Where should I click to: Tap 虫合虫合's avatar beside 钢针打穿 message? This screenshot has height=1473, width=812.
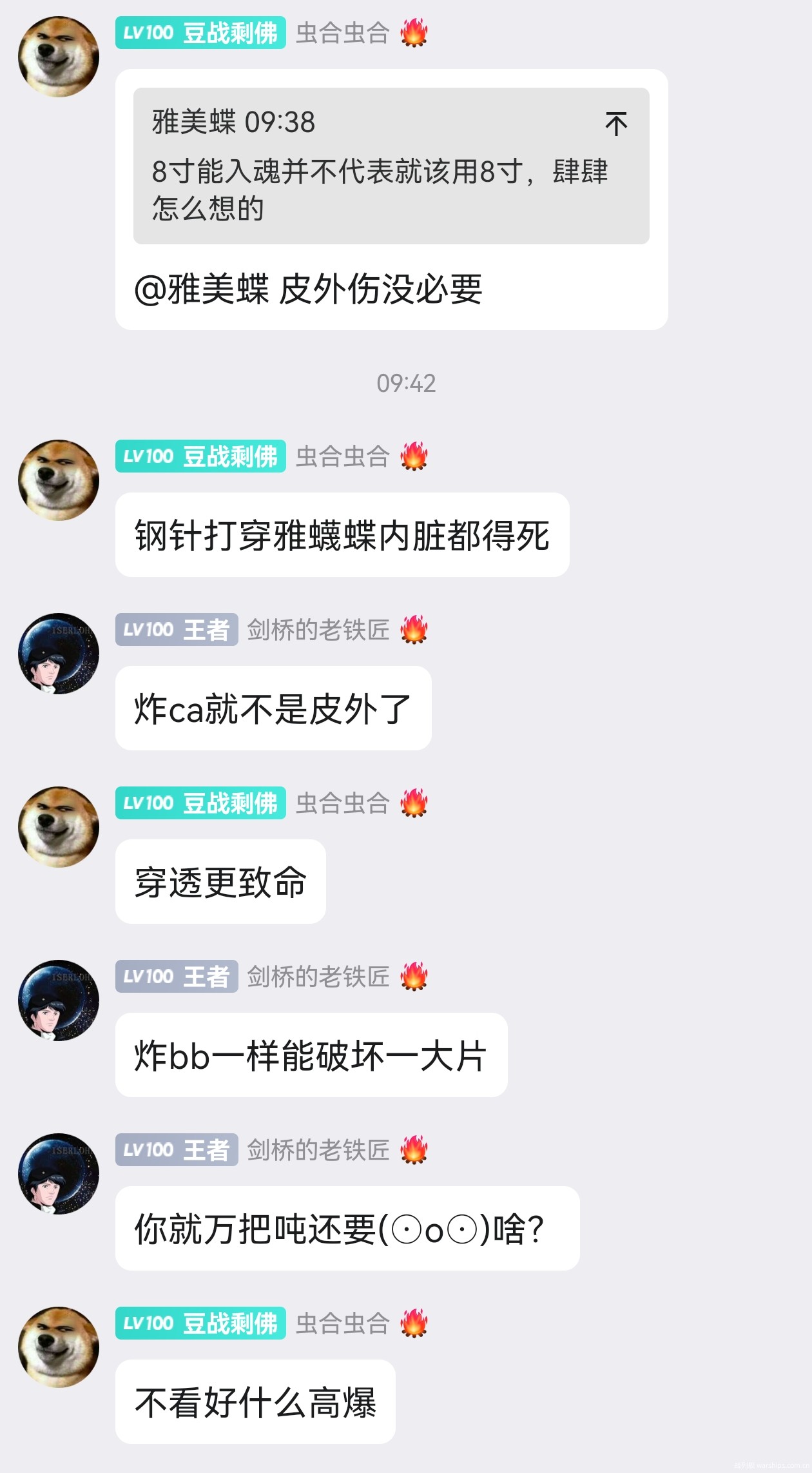click(x=59, y=480)
